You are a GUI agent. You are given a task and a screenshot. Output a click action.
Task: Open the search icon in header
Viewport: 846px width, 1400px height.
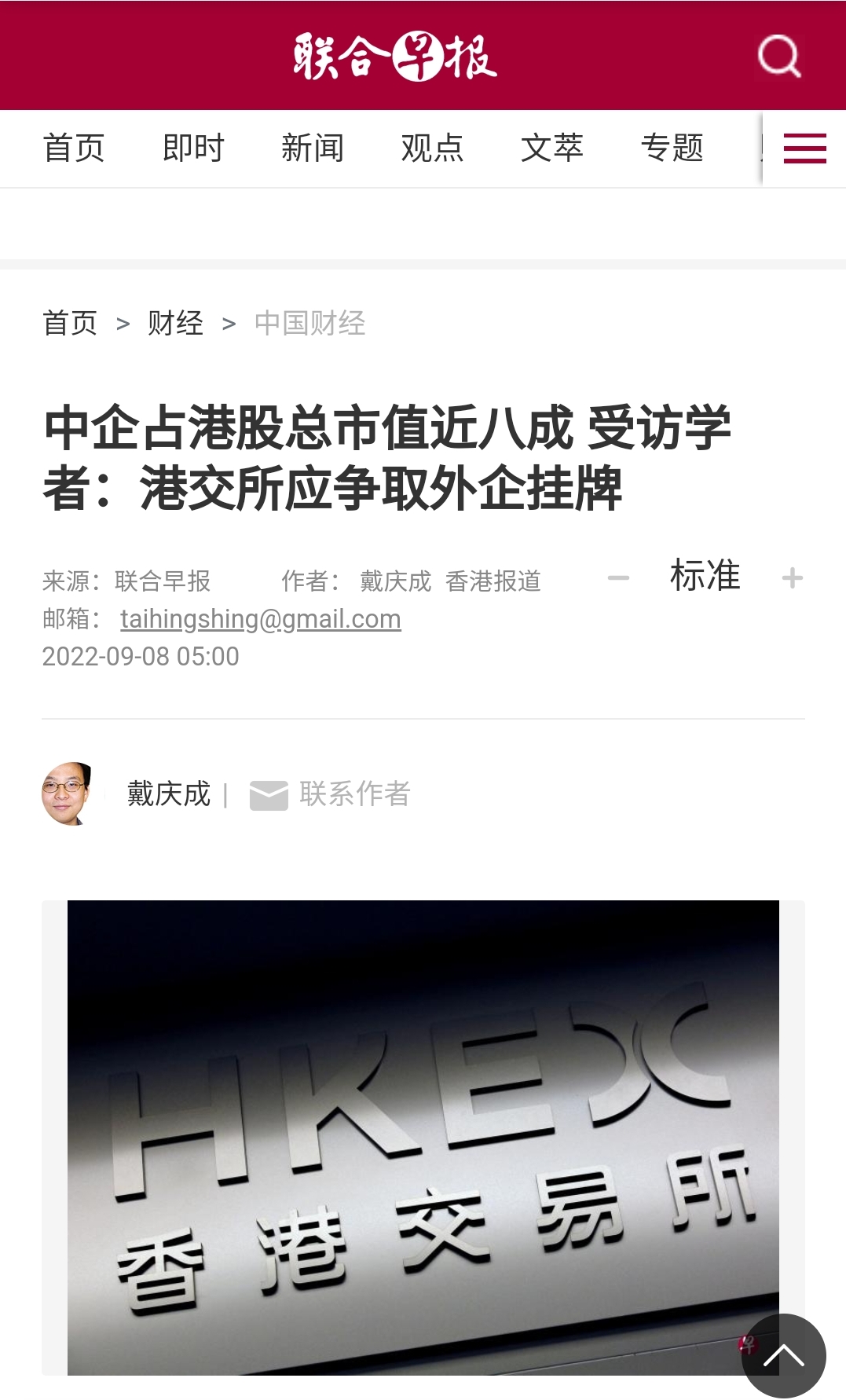click(778, 56)
